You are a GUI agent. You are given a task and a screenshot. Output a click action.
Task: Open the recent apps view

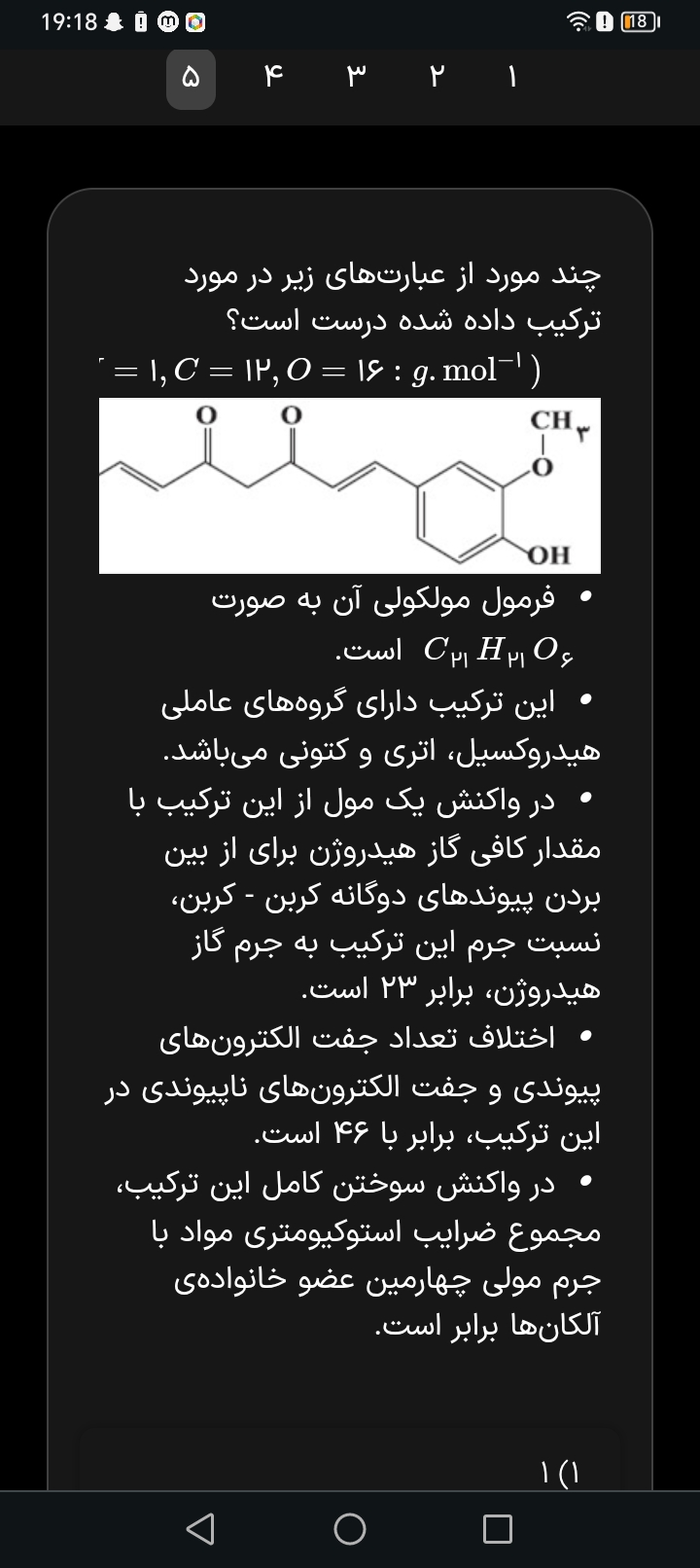pyautogui.click(x=498, y=1528)
